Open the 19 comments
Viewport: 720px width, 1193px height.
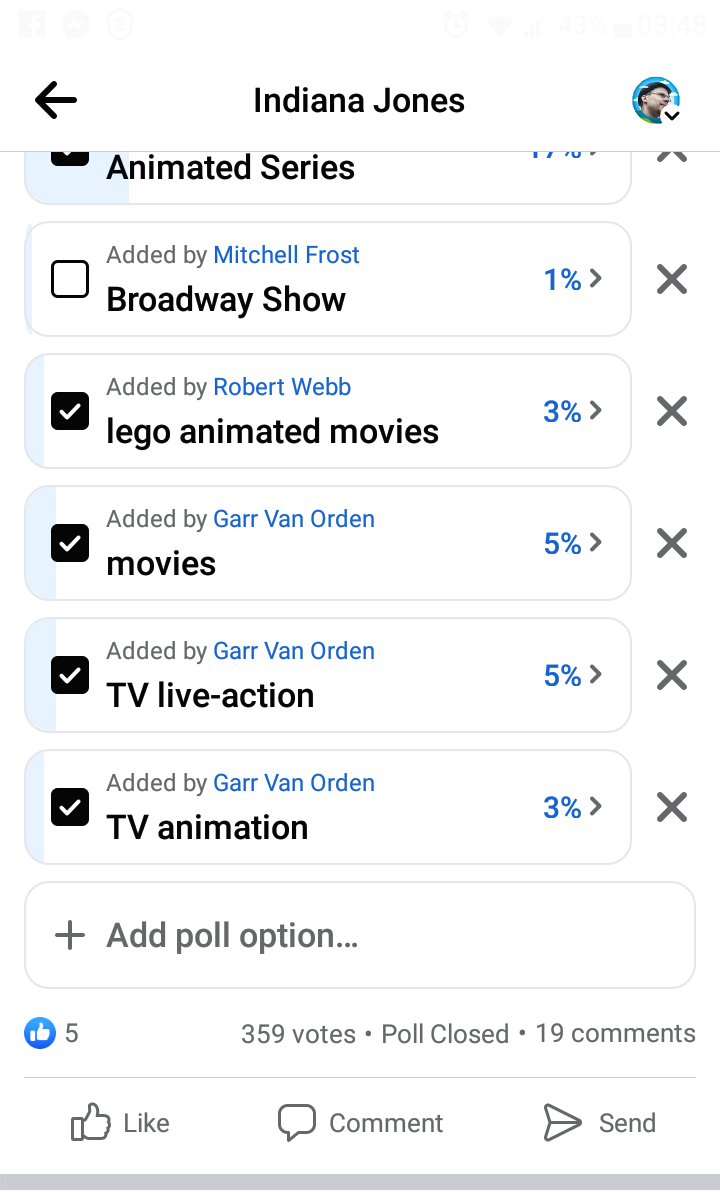pos(615,1033)
